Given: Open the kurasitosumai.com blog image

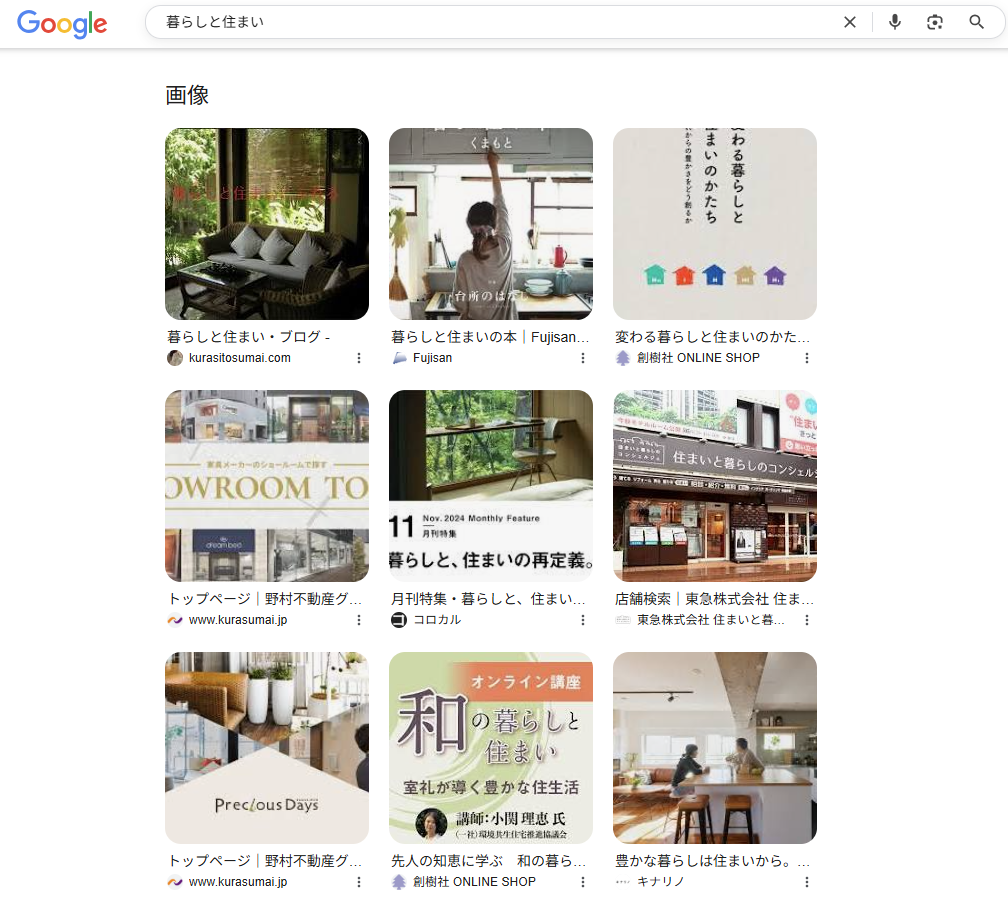Looking at the screenshot, I should click(x=266, y=224).
